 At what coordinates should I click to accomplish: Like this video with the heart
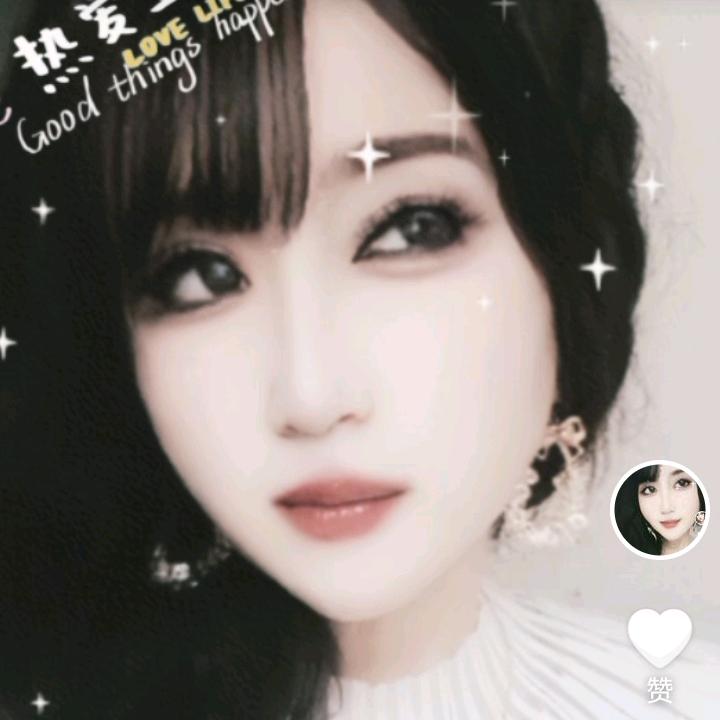659,637
